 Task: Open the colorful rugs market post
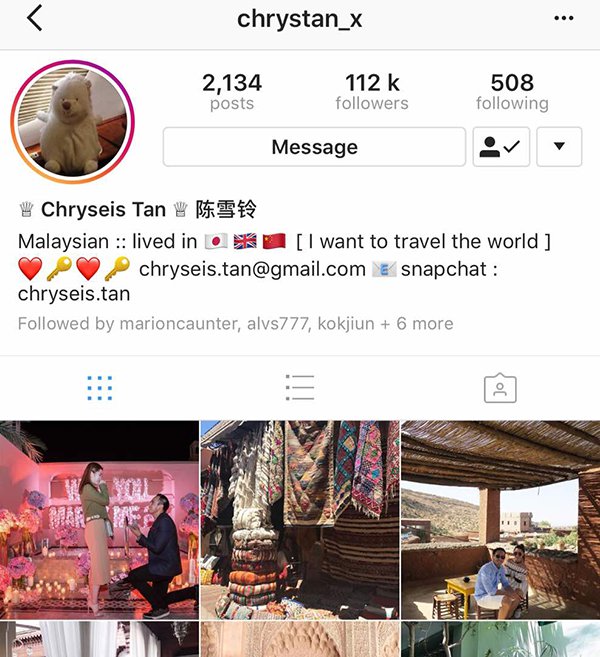coord(300,519)
